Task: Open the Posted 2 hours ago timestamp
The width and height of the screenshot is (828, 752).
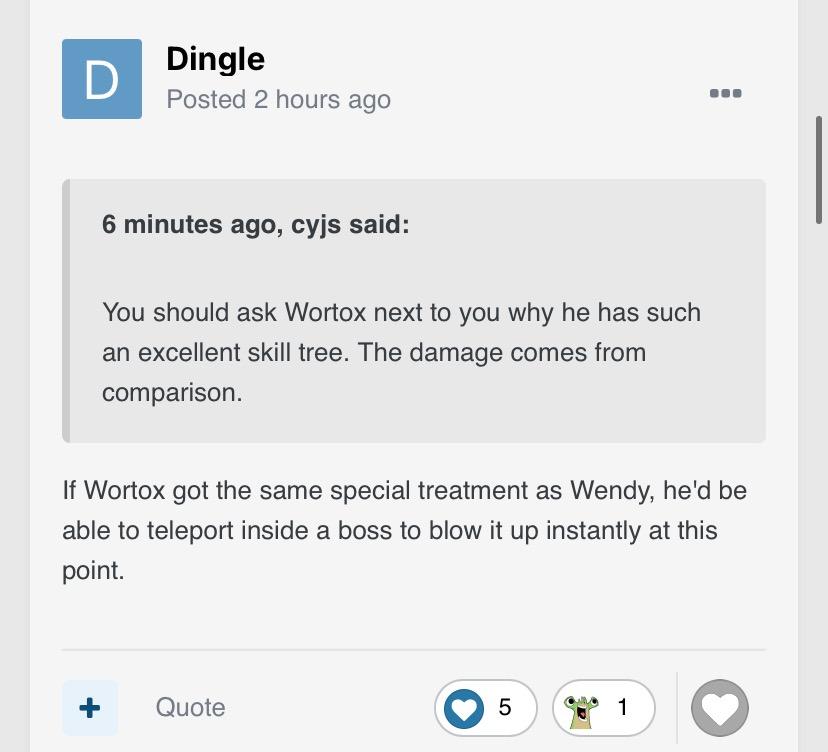Action: 278,100
